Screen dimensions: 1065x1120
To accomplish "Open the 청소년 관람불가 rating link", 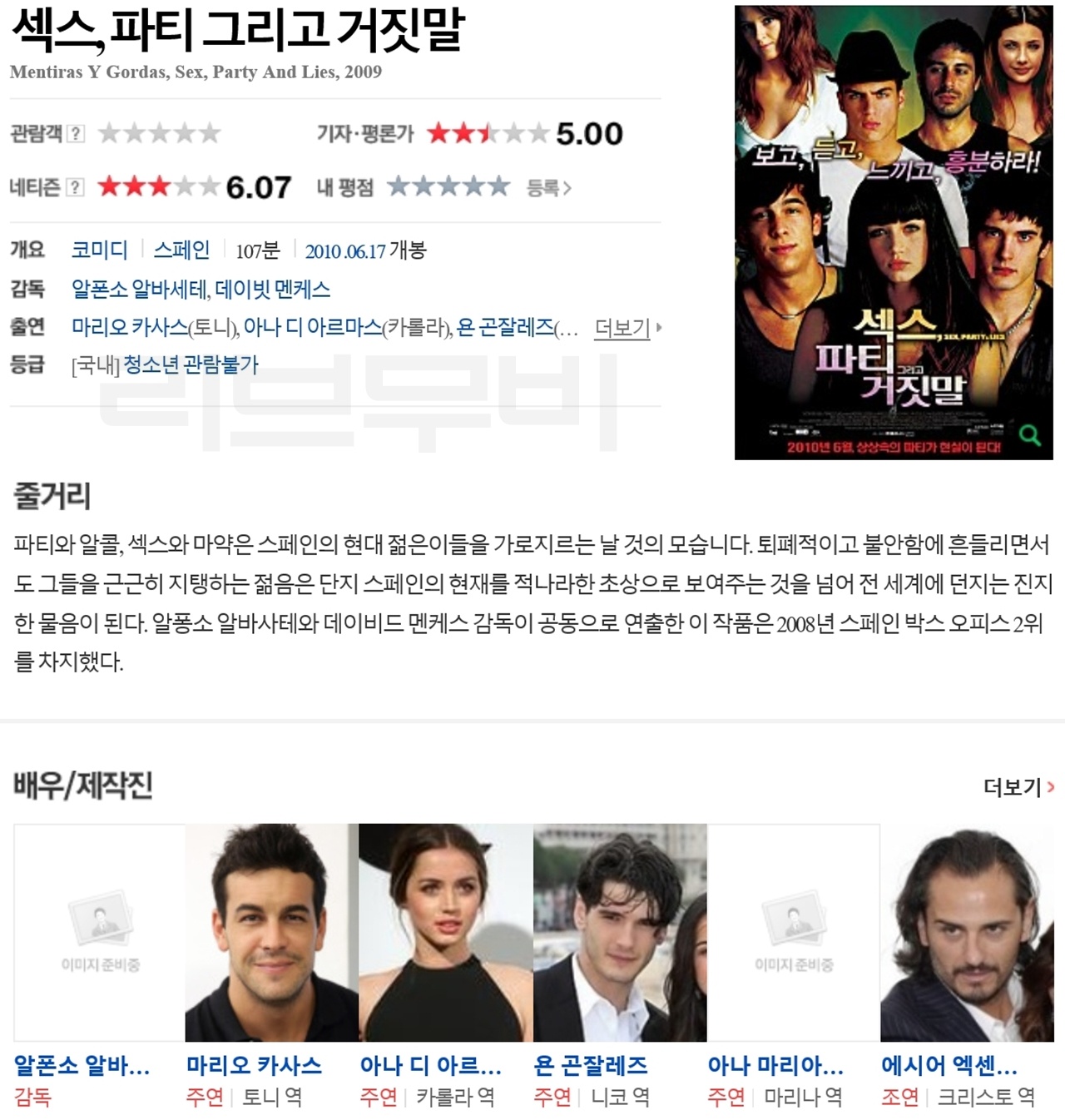I will point(191,364).
